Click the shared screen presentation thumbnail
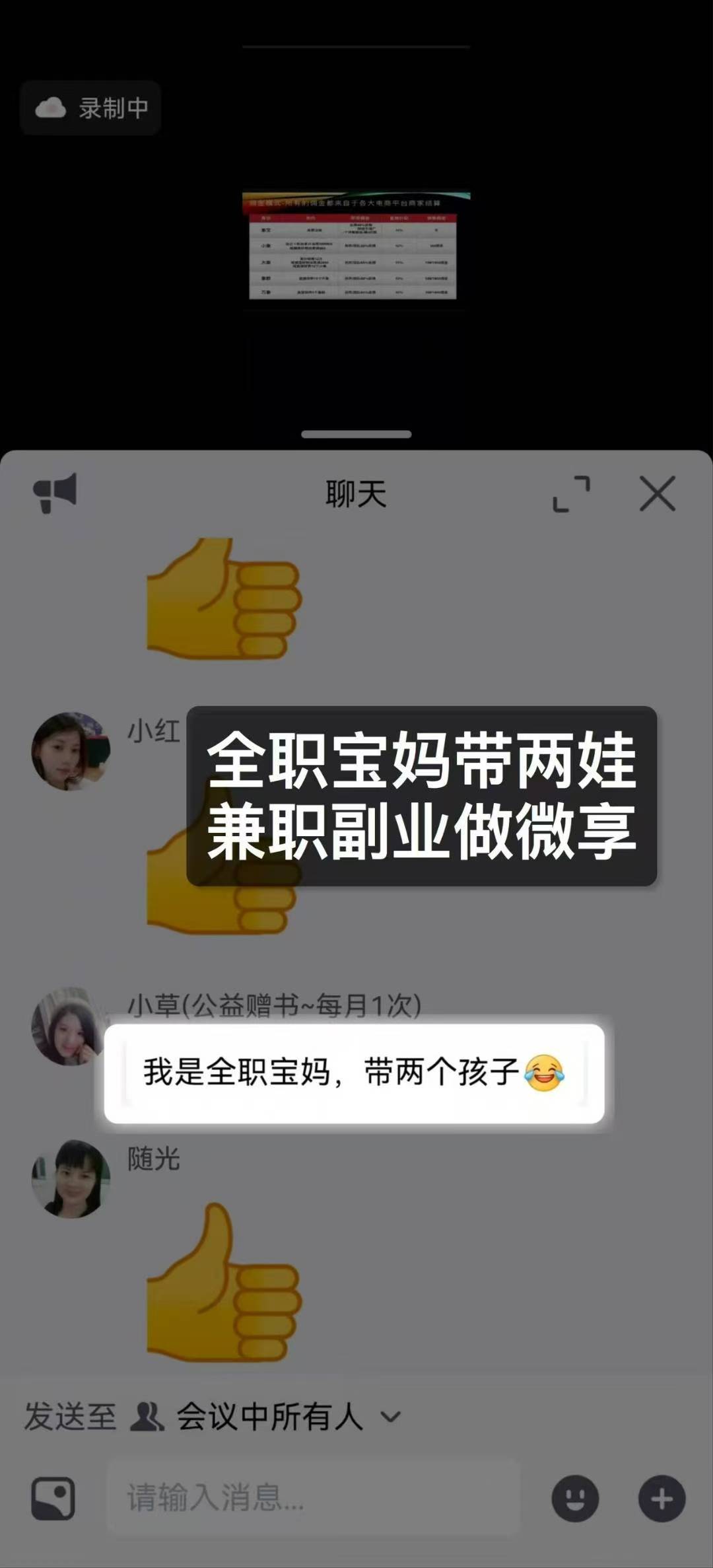The height and width of the screenshot is (1568, 713). (x=356, y=248)
